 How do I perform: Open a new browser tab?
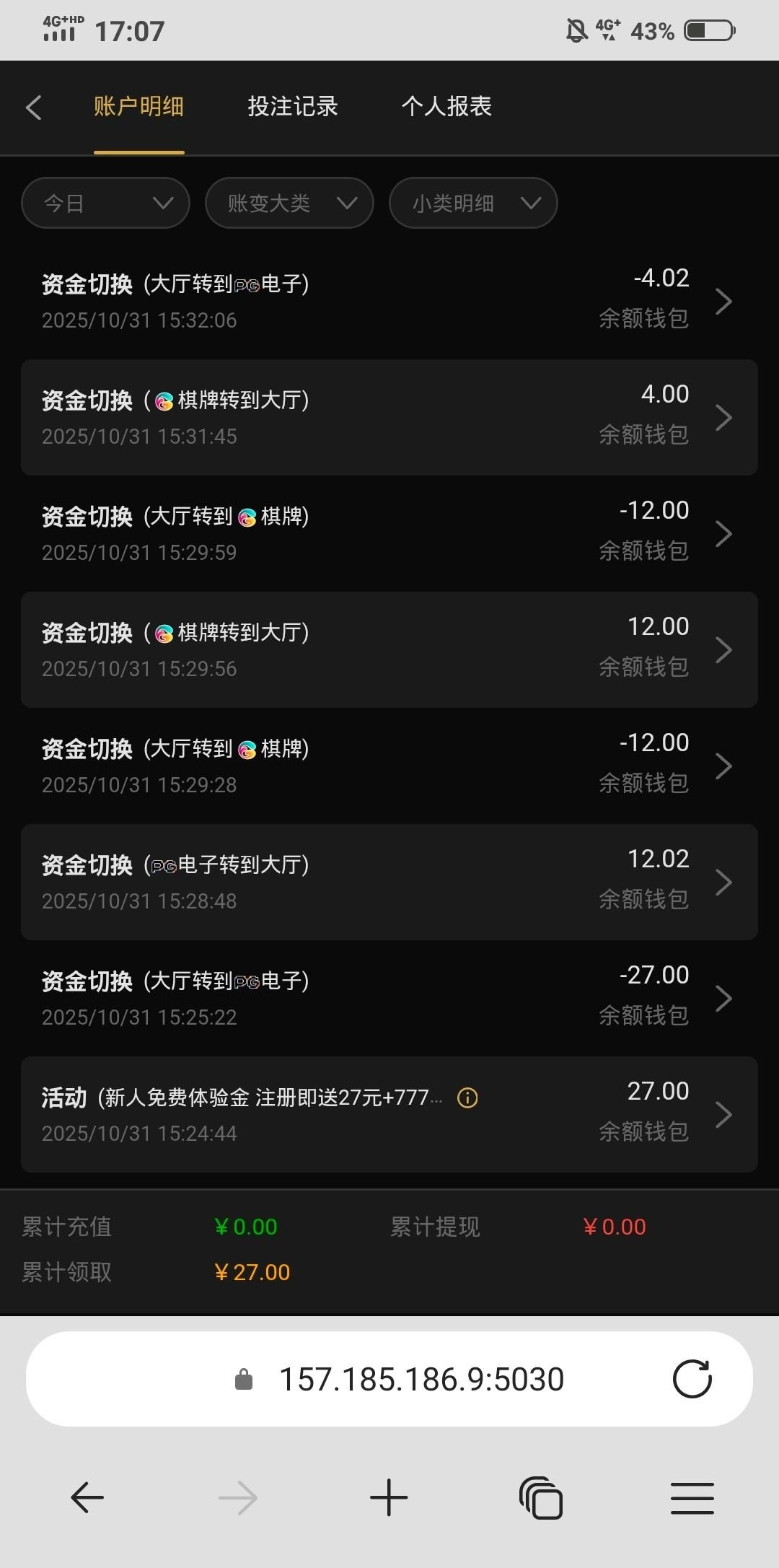pyautogui.click(x=389, y=1497)
